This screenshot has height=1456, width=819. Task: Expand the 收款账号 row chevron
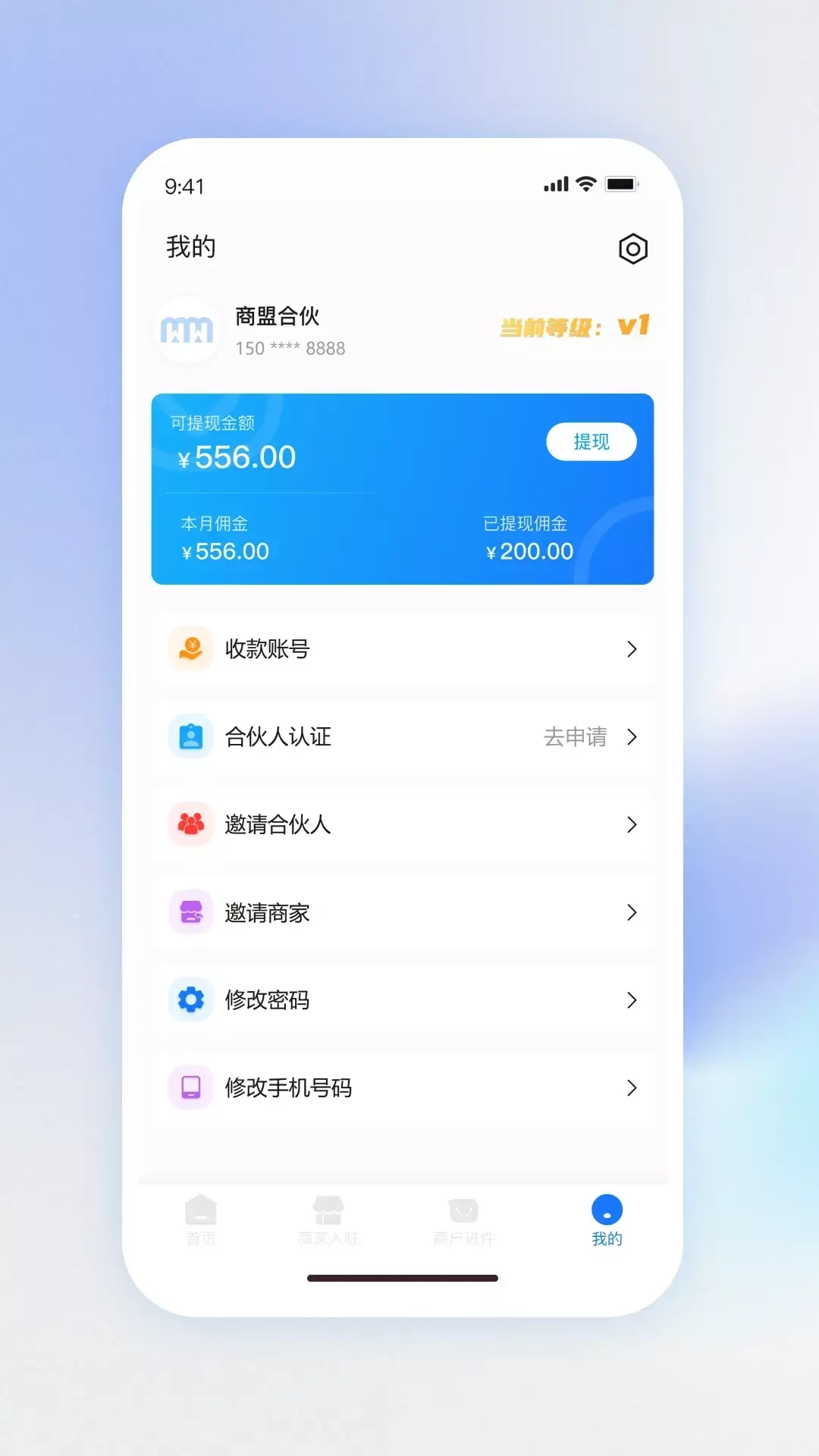point(632,649)
